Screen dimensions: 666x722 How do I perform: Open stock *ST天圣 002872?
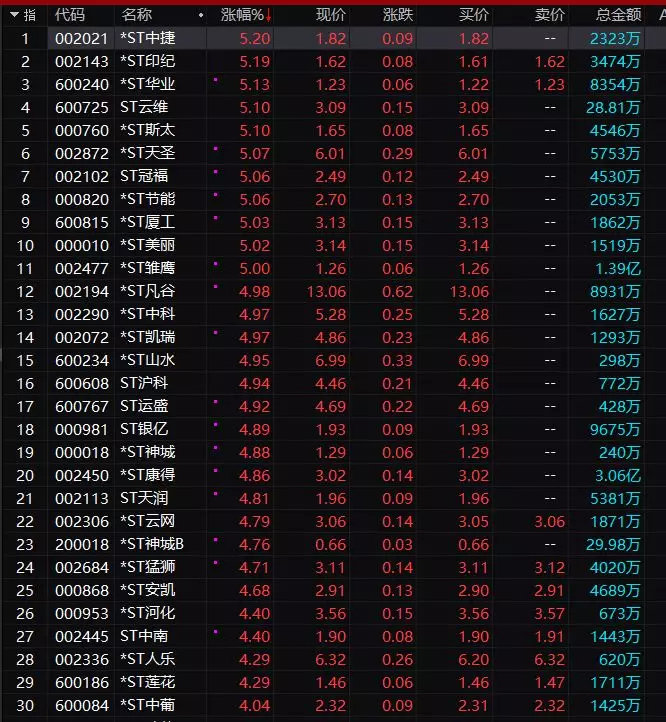click(333, 153)
